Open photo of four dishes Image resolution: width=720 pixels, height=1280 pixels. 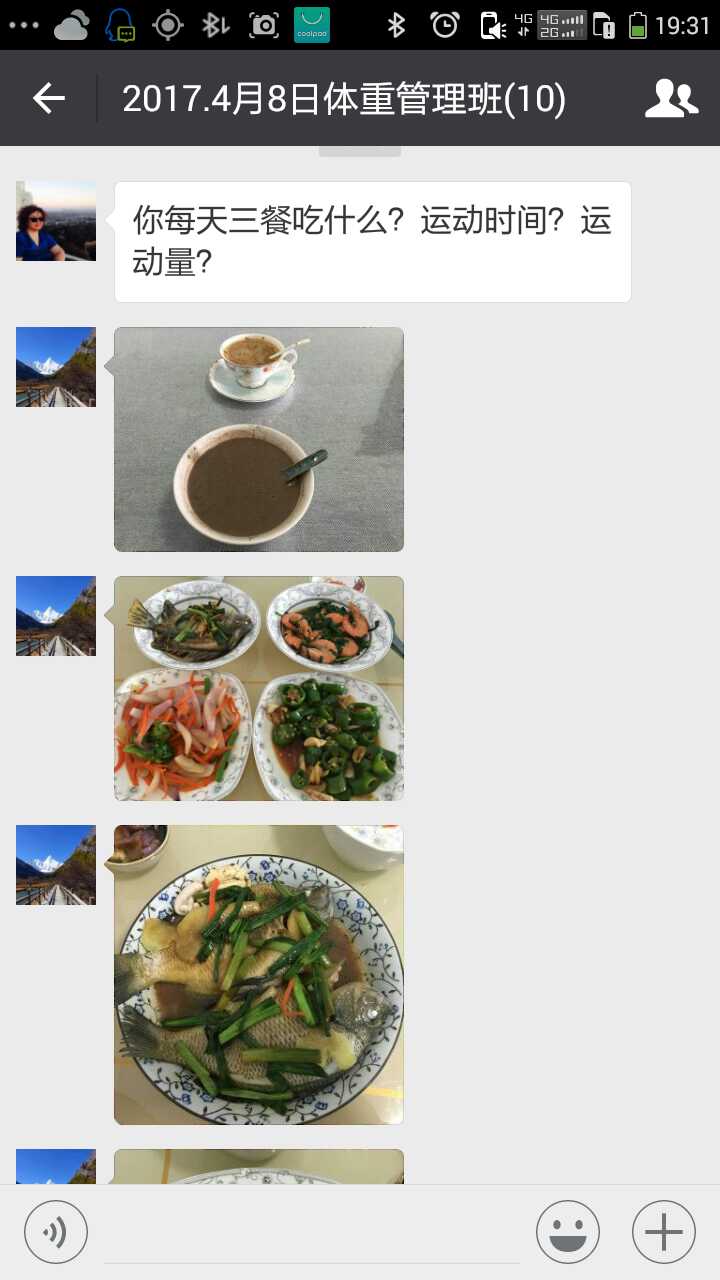tap(259, 688)
